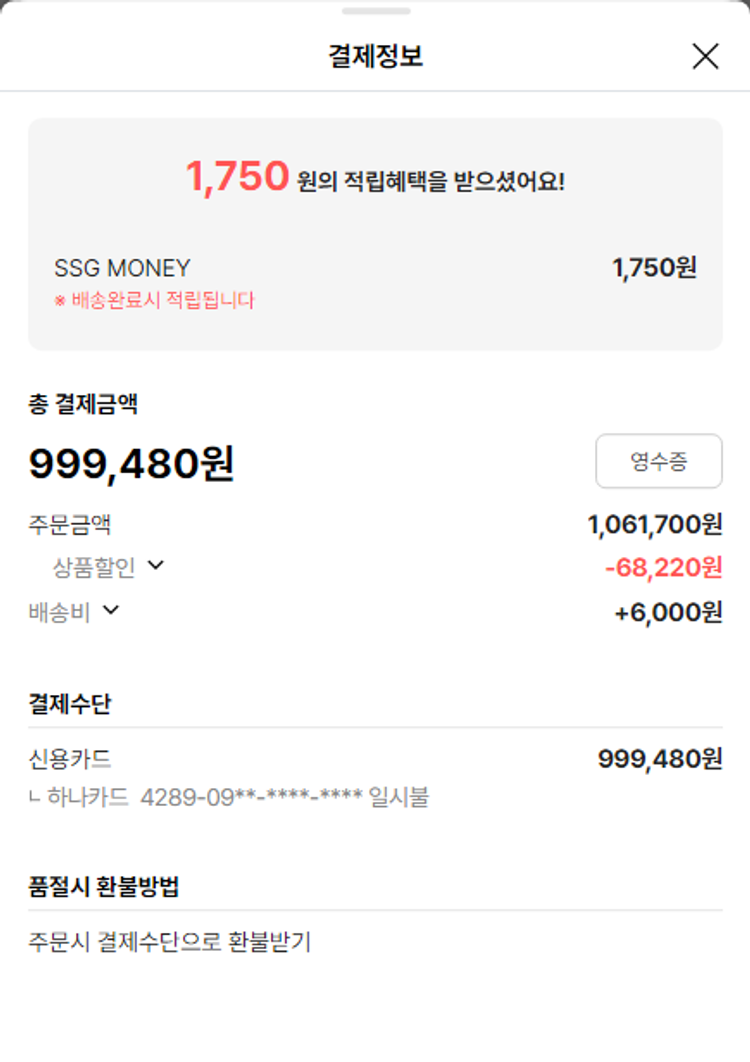Close the 결제정보 sheet

tap(705, 57)
